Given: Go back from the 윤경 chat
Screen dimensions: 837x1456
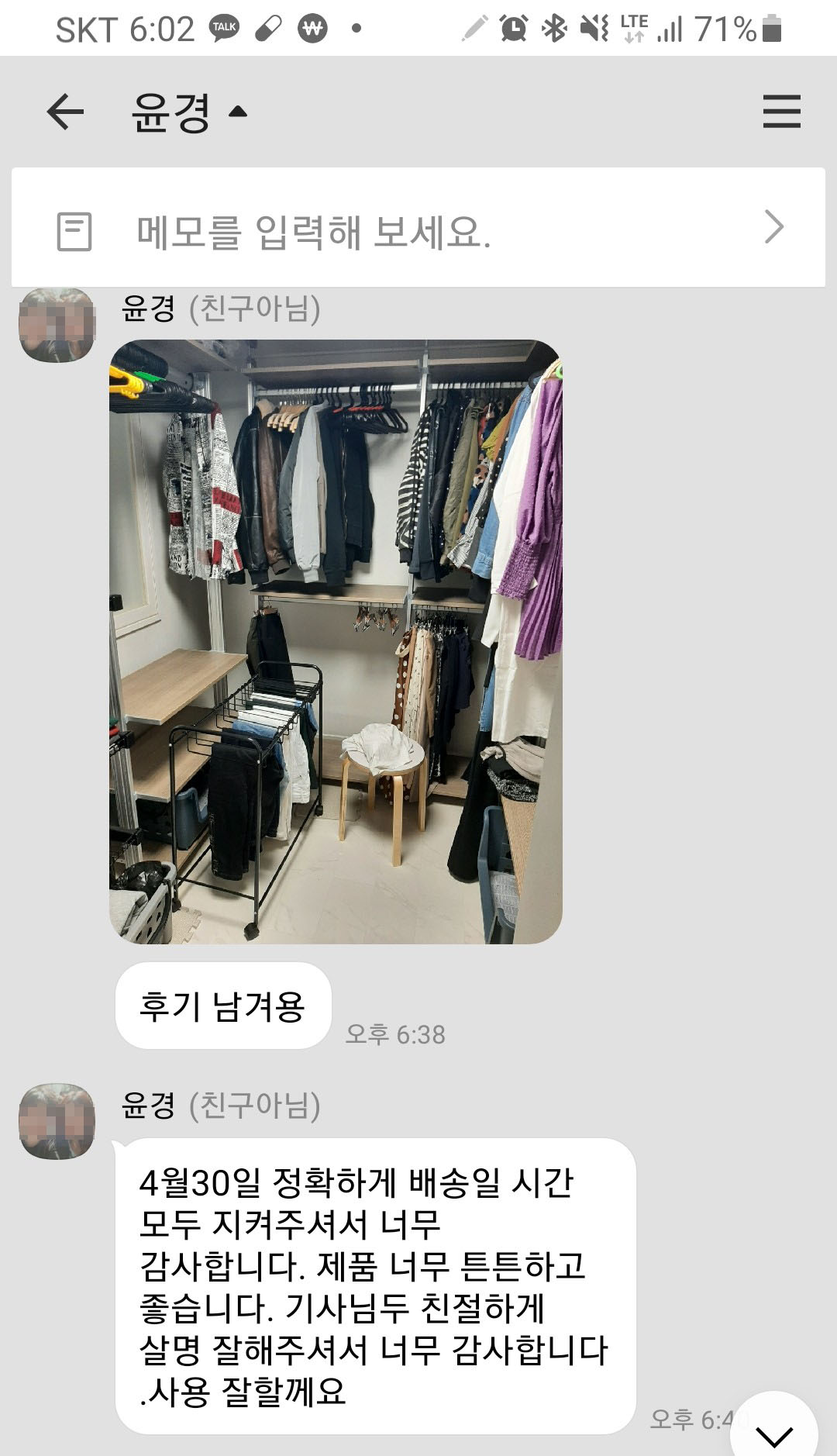Looking at the screenshot, I should 65,112.
